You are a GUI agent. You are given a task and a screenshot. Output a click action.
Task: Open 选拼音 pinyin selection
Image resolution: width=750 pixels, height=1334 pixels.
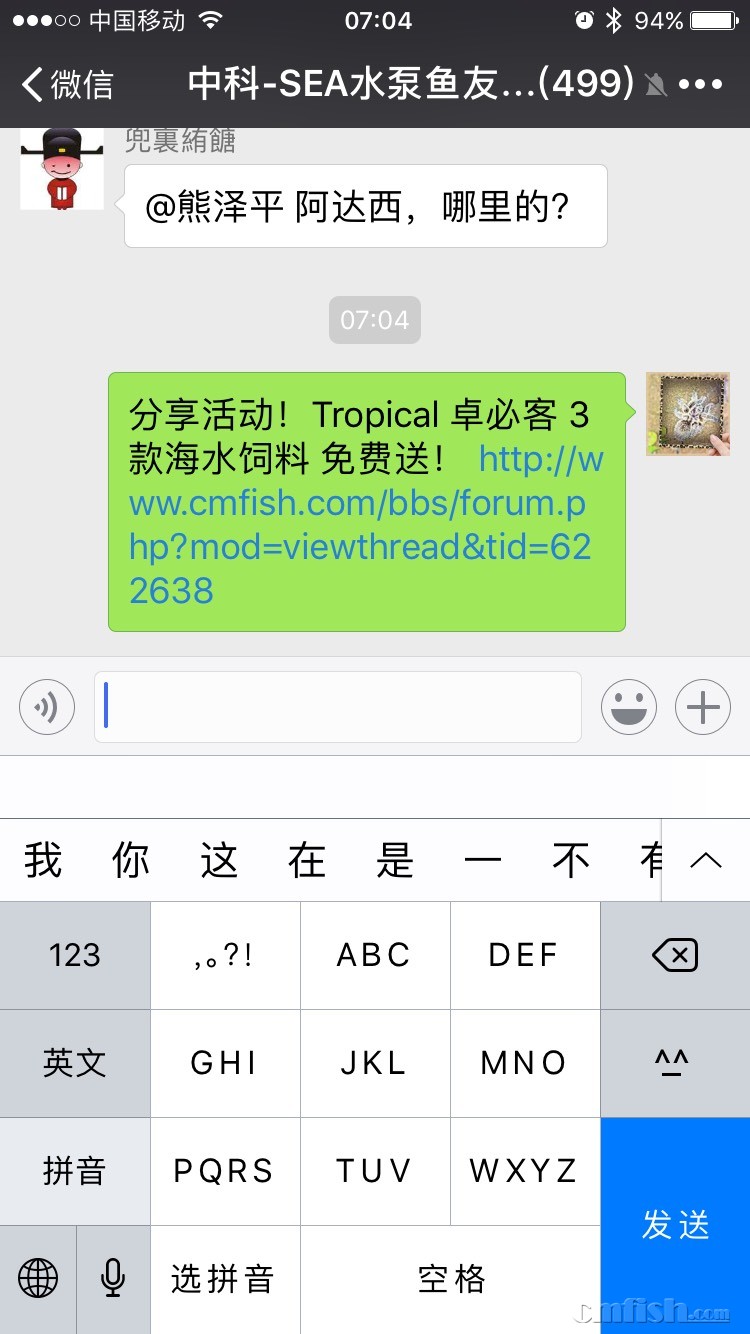tap(224, 1279)
